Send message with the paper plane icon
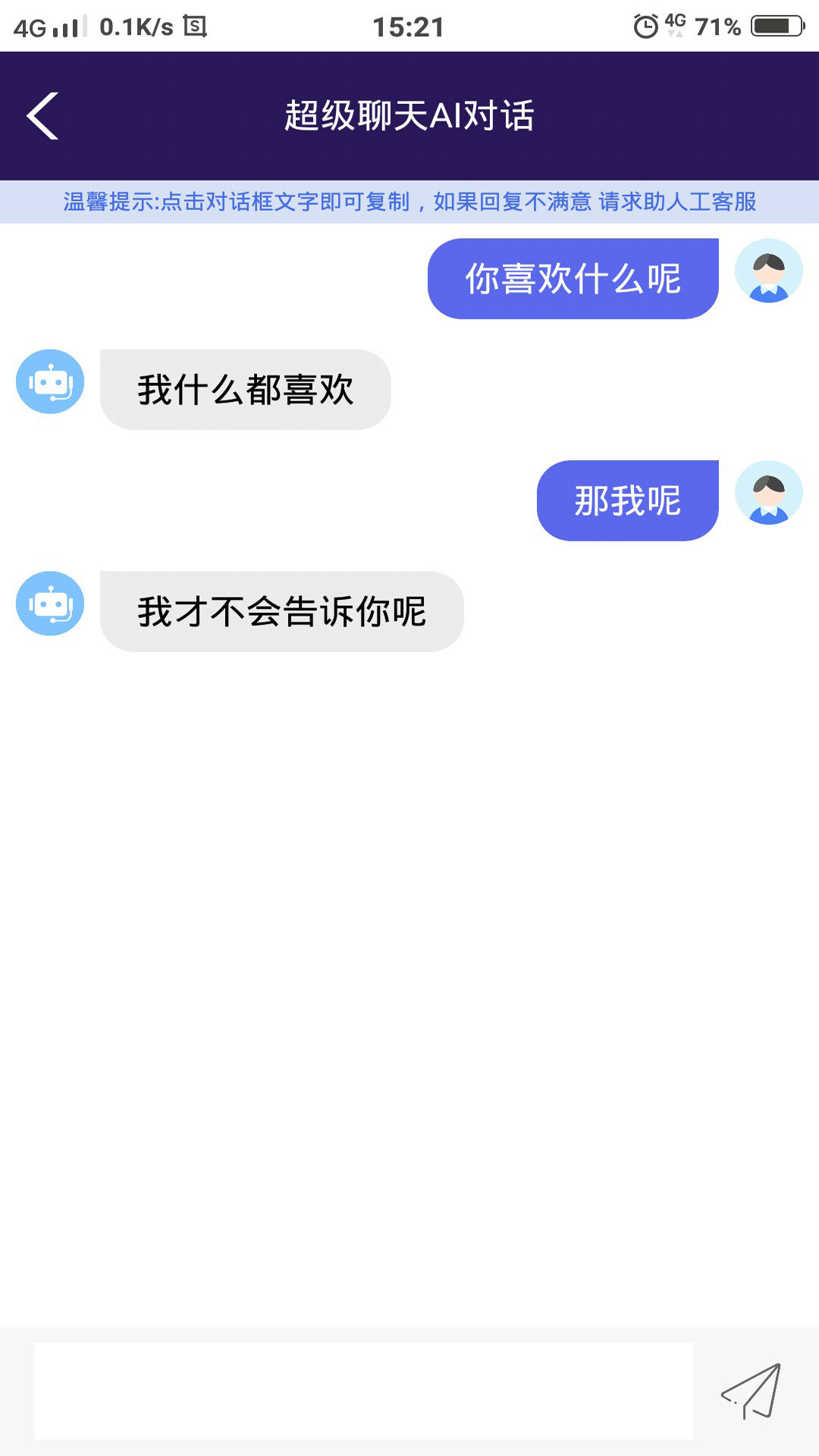819x1456 pixels. [x=752, y=1391]
